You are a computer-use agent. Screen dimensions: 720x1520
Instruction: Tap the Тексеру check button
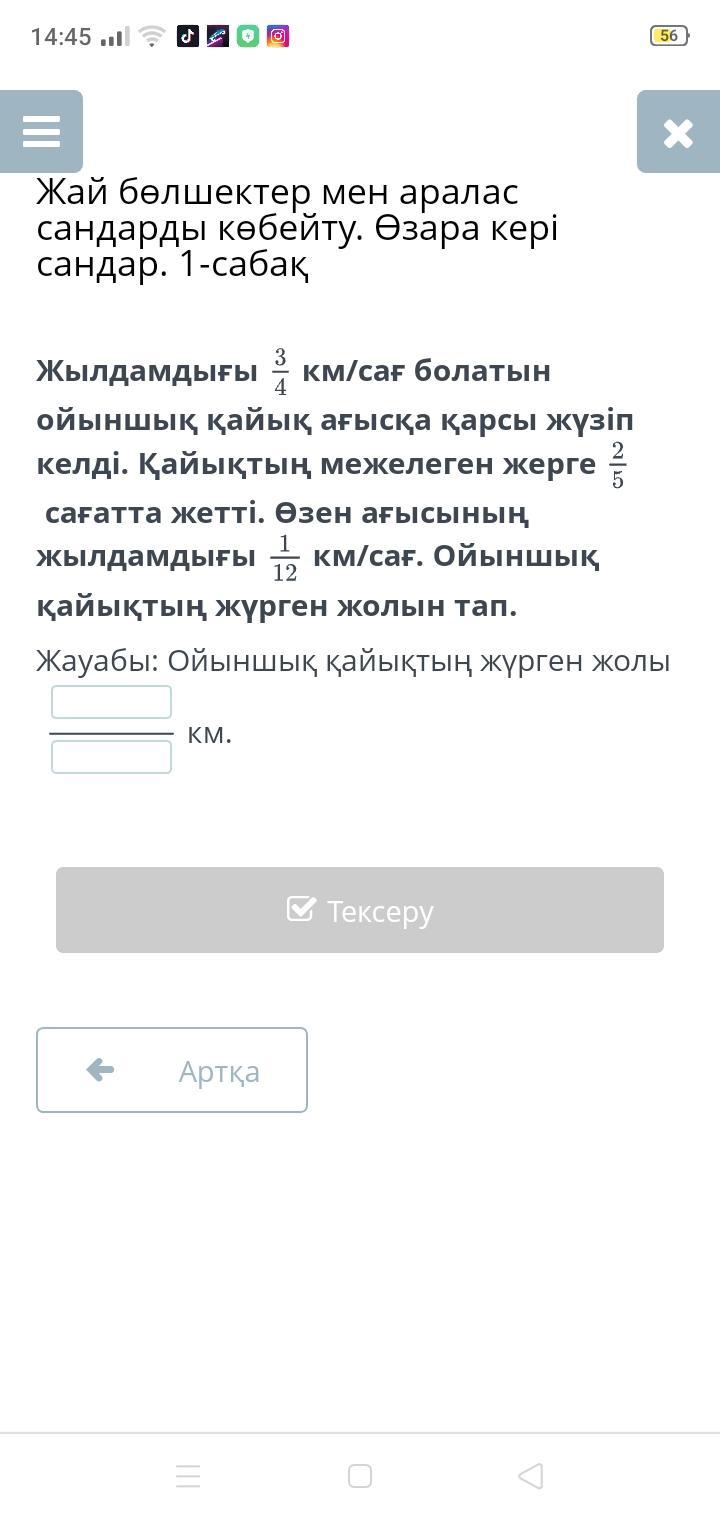(360, 910)
